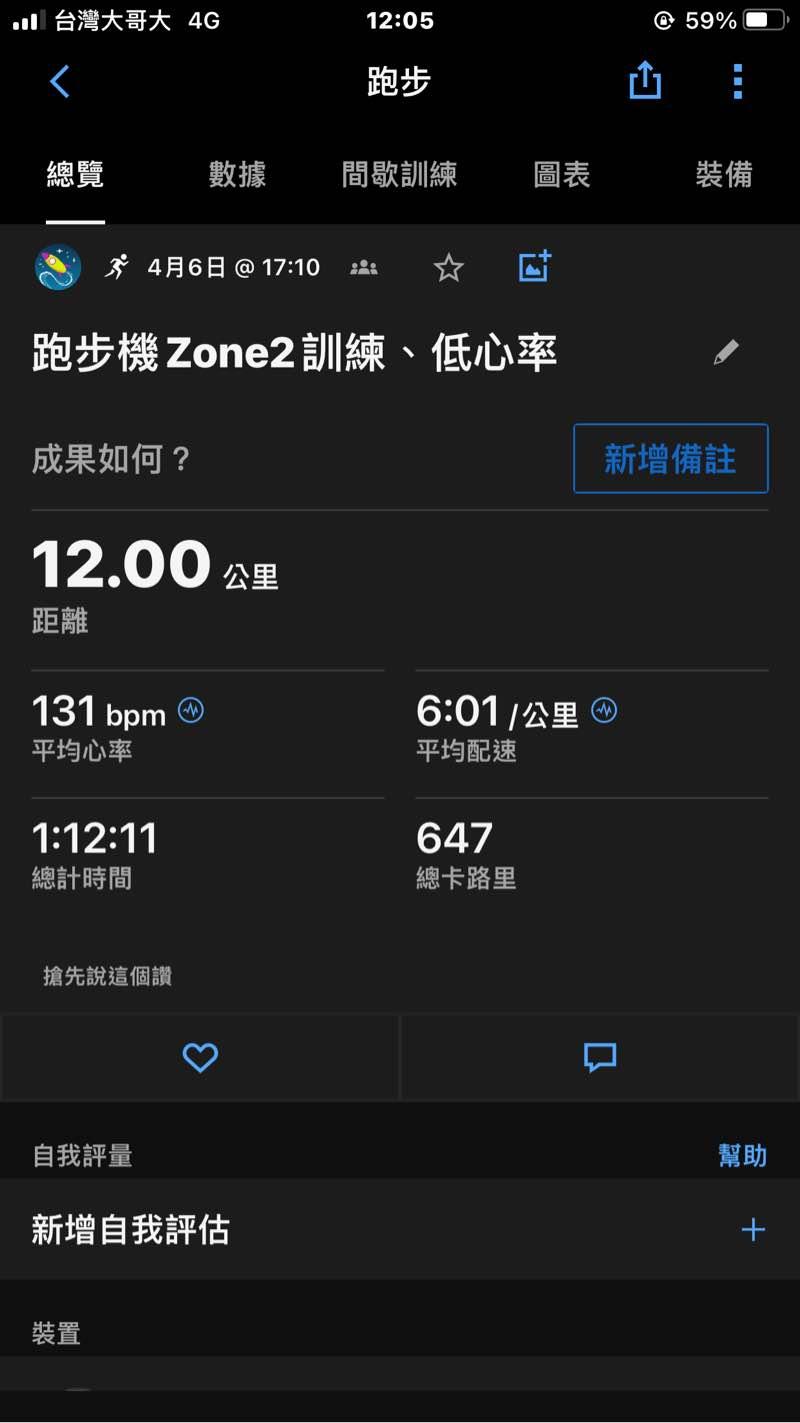800x1423 pixels.
Task: Add a self evaluation via 新增自我評估
Action: tap(400, 1229)
